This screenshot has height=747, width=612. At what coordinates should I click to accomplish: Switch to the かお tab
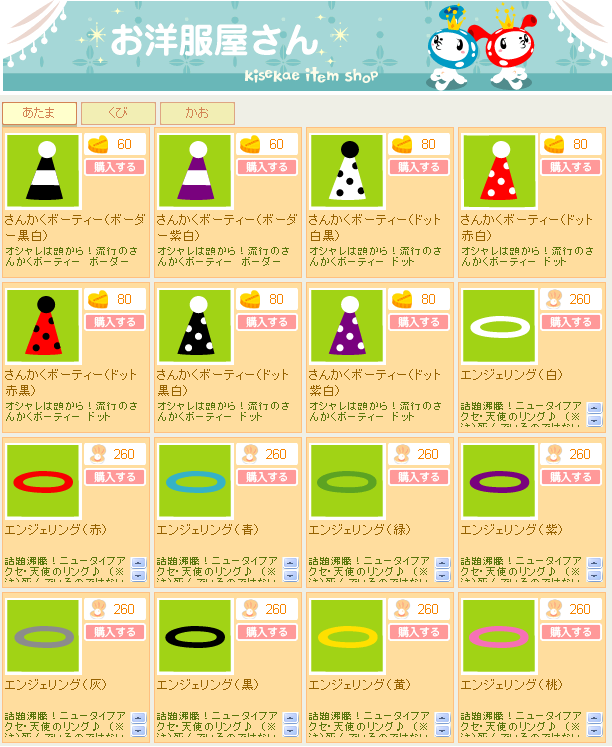tap(197, 113)
